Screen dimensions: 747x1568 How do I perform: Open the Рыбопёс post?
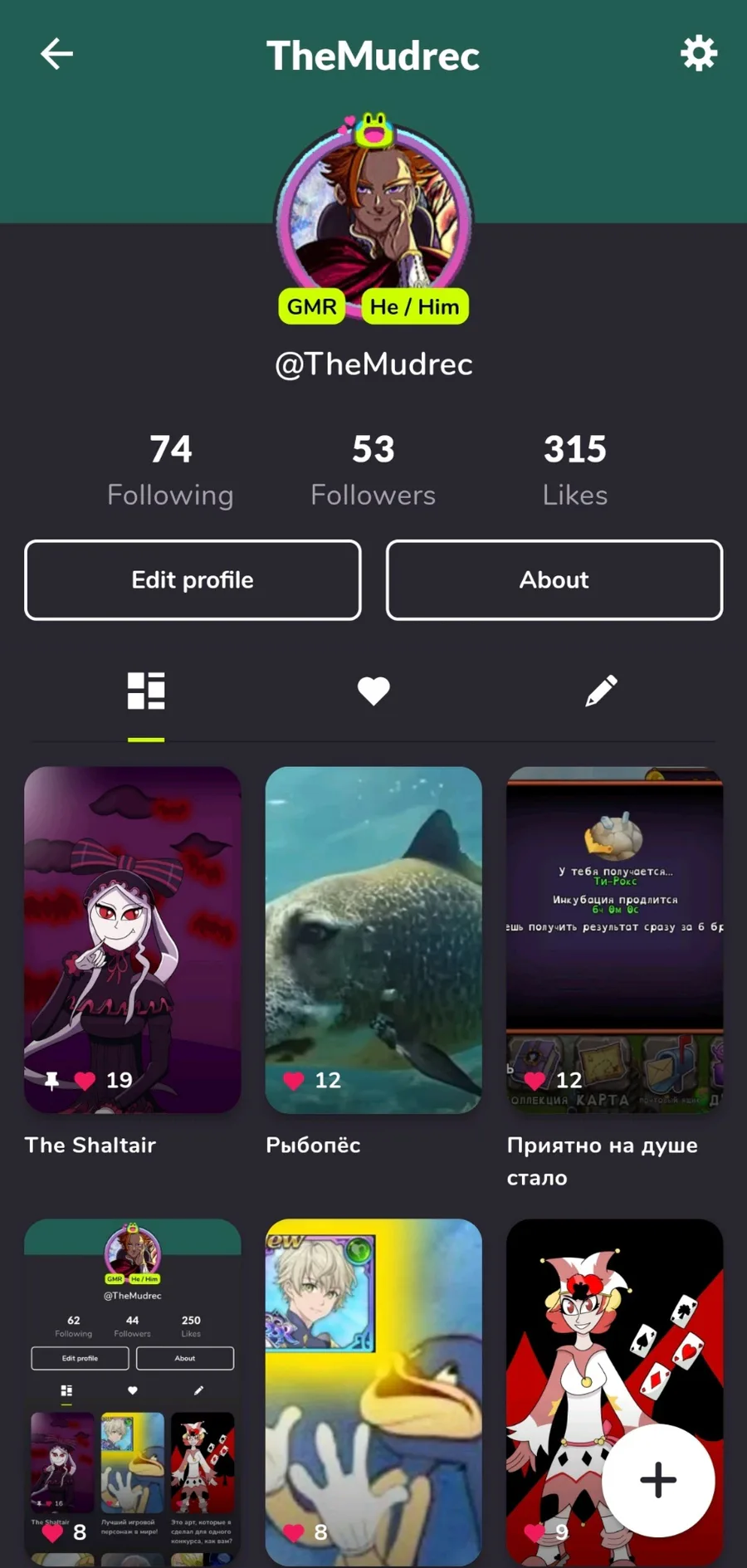coord(373,938)
